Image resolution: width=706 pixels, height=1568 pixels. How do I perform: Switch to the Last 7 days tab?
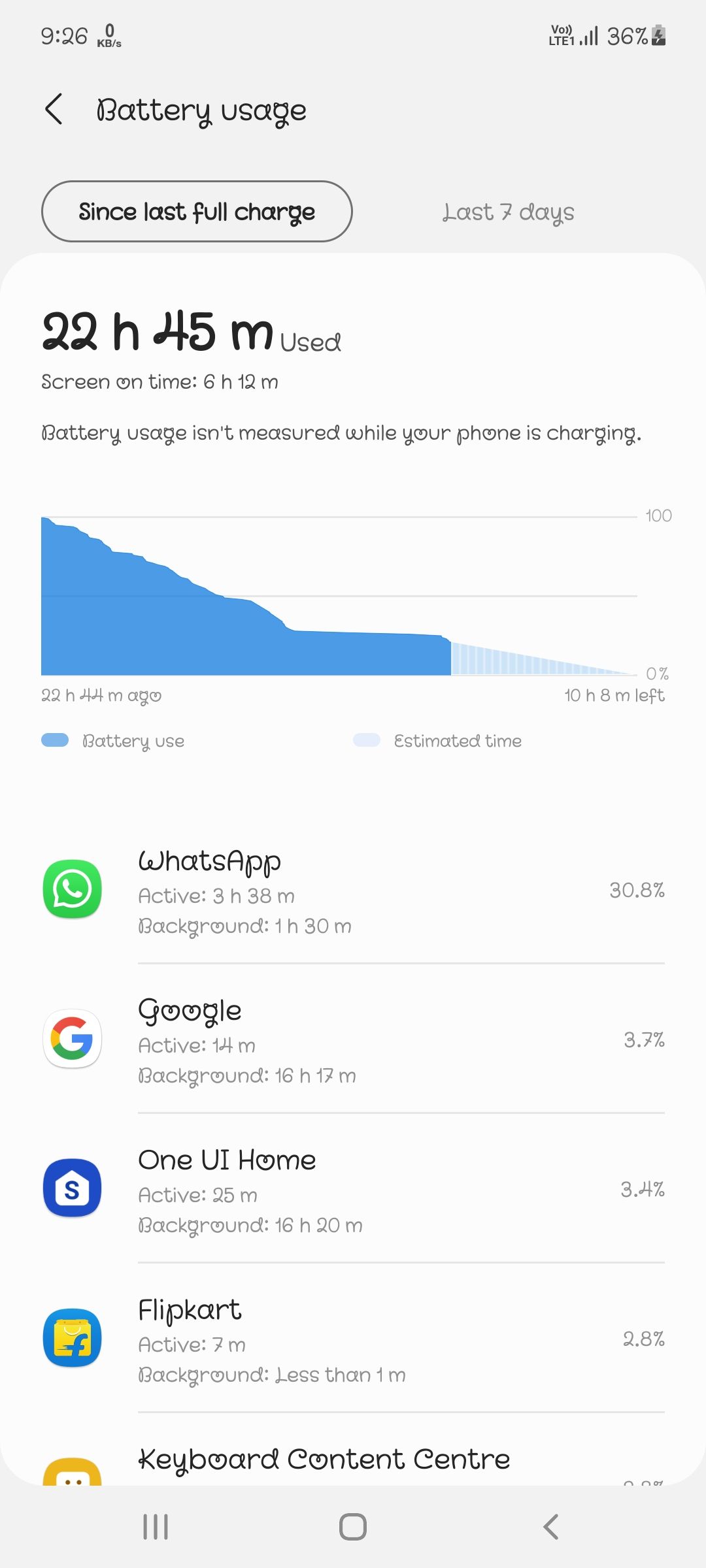tap(509, 211)
